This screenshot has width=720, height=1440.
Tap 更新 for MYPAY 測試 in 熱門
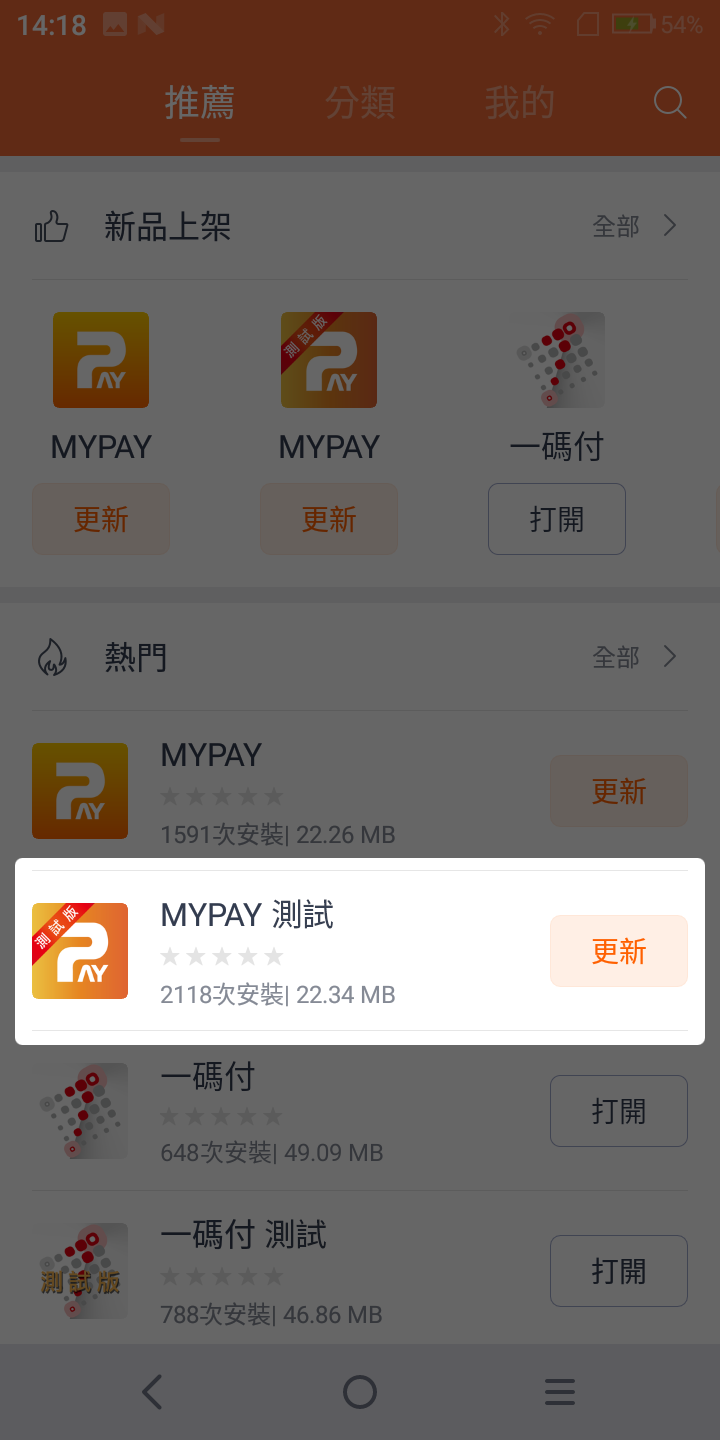click(x=618, y=951)
